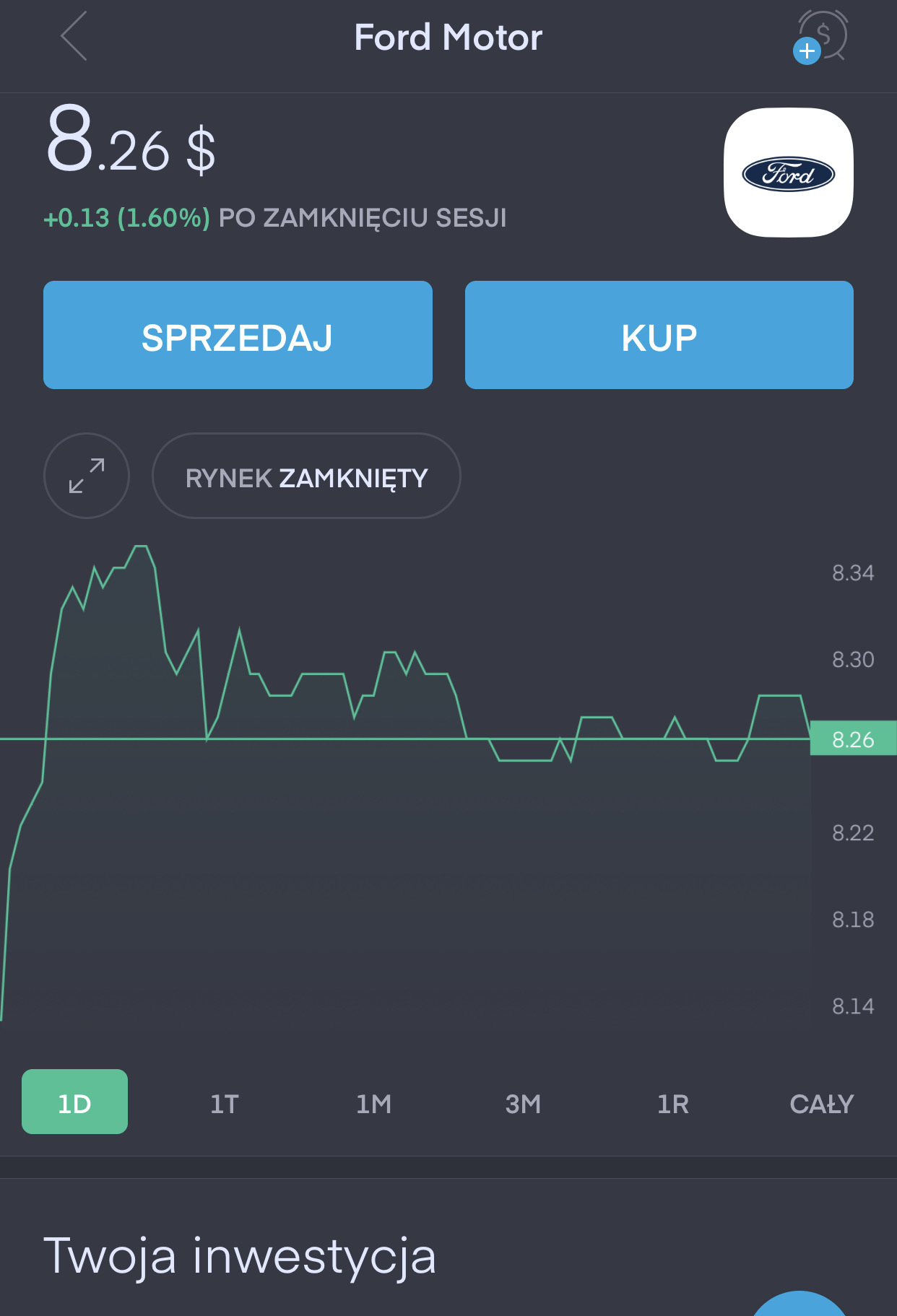Image resolution: width=897 pixels, height=1316 pixels.
Task: Switch to the 1M chart range
Action: pyautogui.click(x=373, y=1104)
